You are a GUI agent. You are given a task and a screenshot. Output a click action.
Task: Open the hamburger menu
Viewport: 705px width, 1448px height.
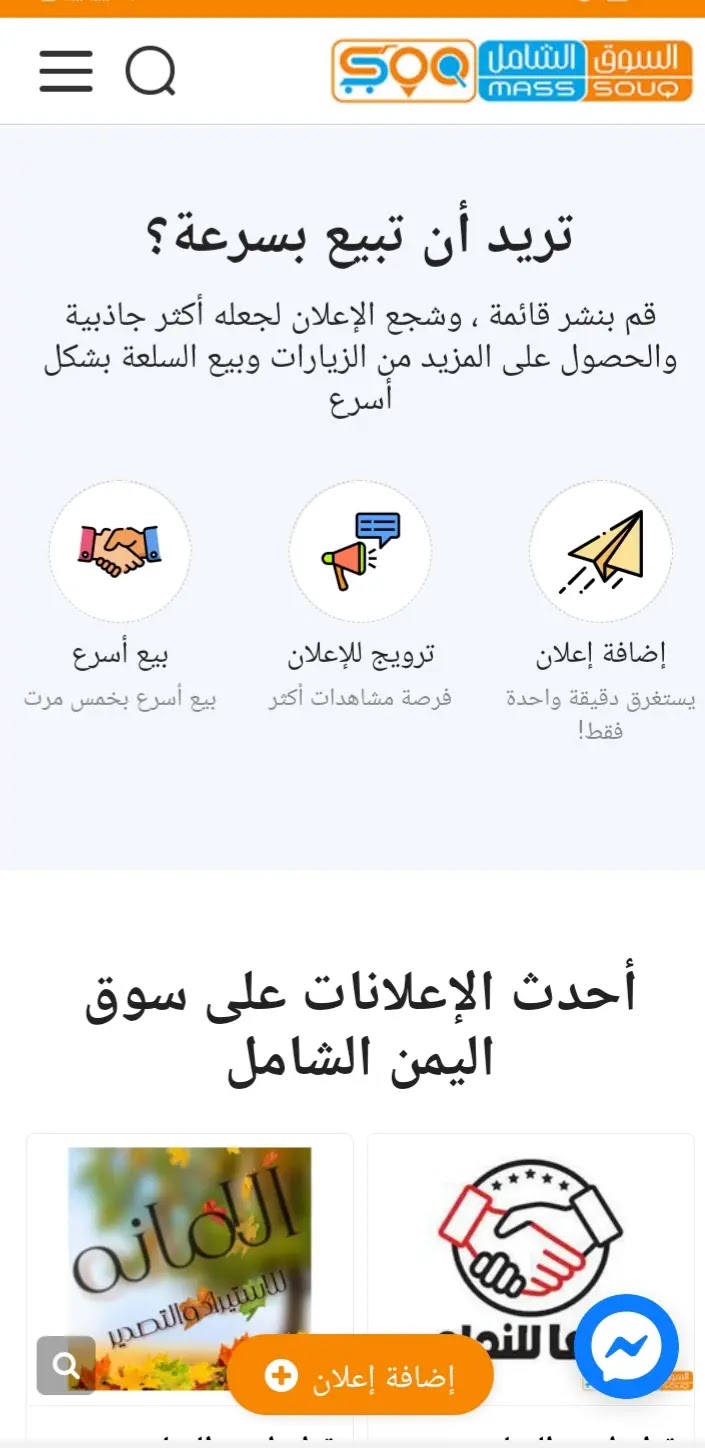(66, 72)
